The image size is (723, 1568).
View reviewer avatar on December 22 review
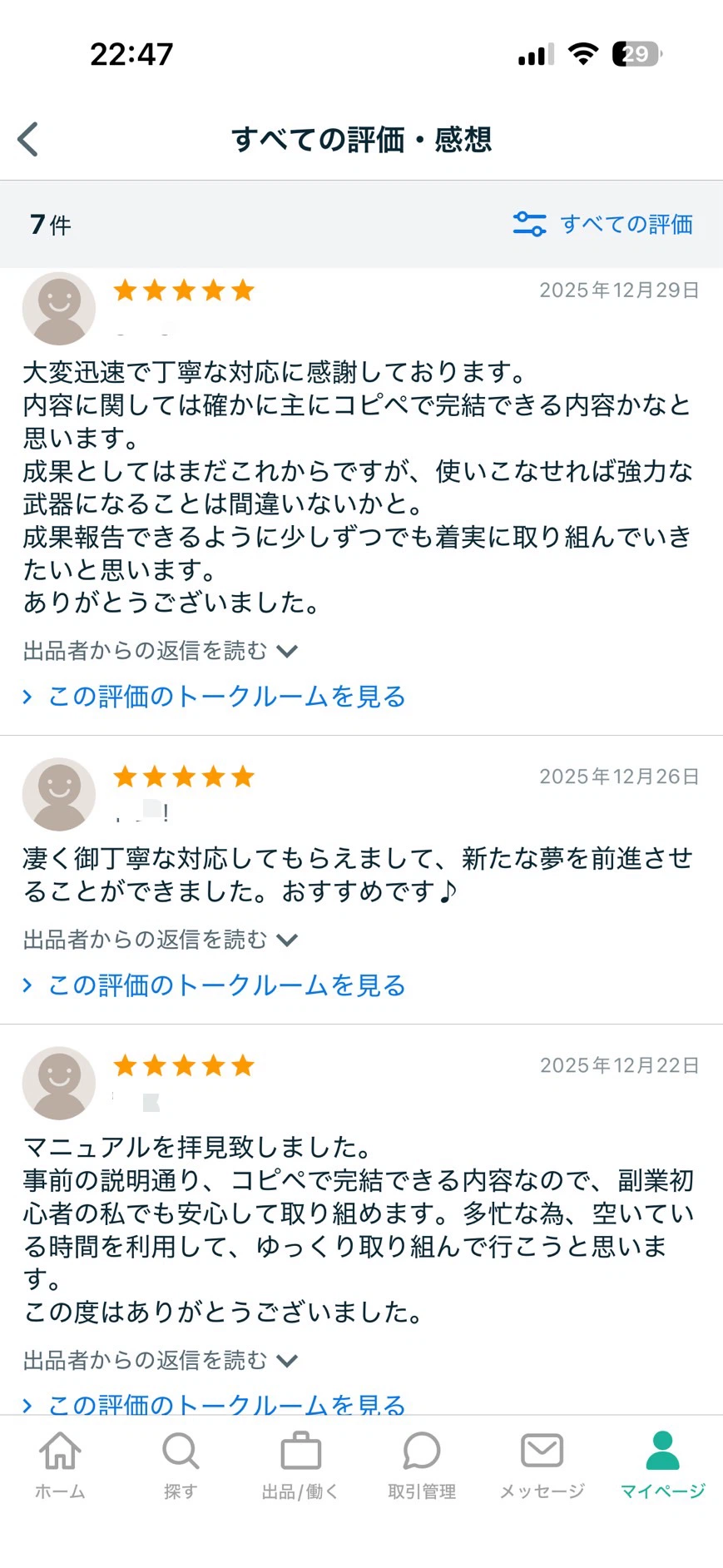pyautogui.click(x=58, y=1083)
